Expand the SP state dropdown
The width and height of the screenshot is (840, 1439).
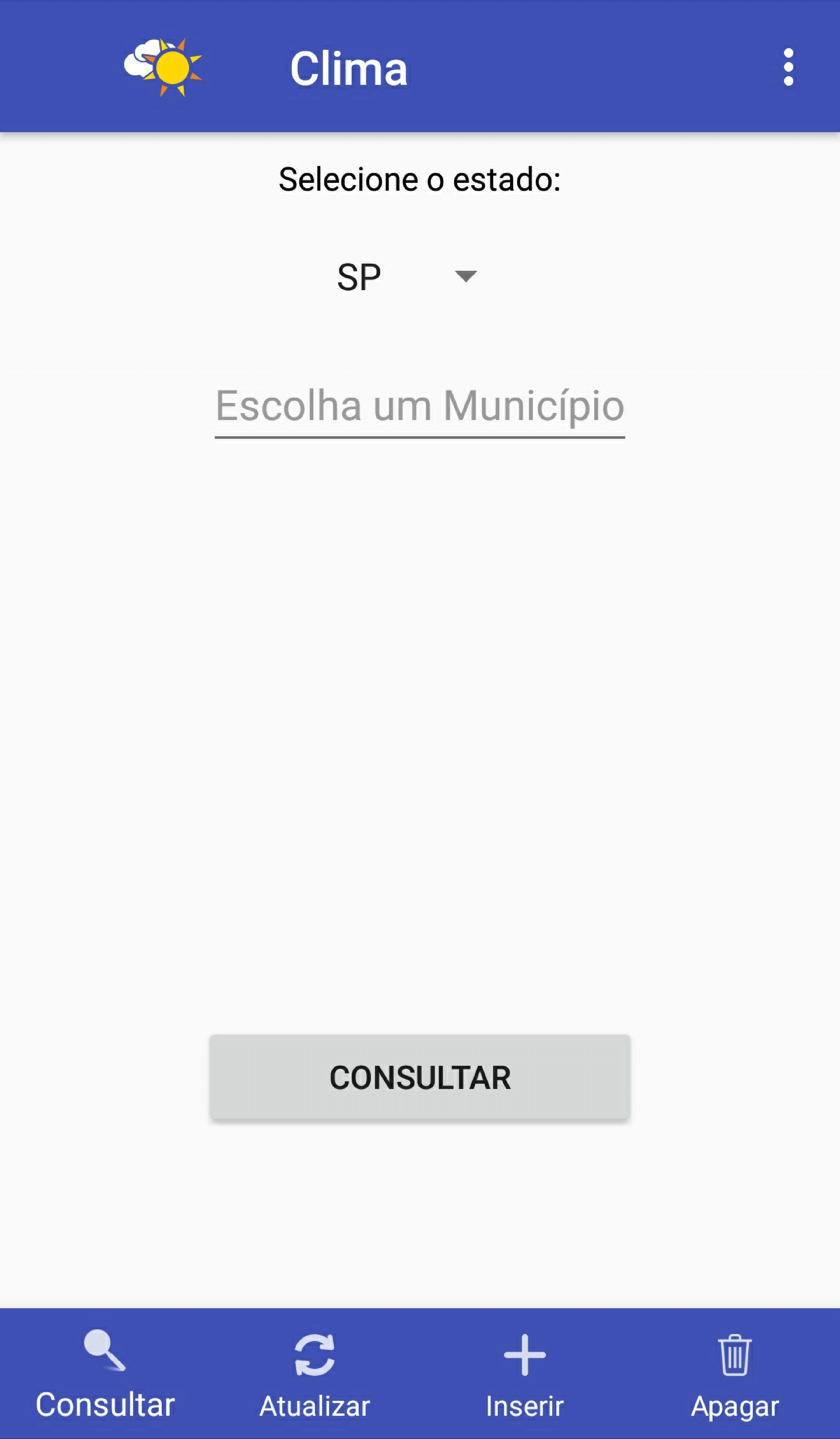(408, 277)
